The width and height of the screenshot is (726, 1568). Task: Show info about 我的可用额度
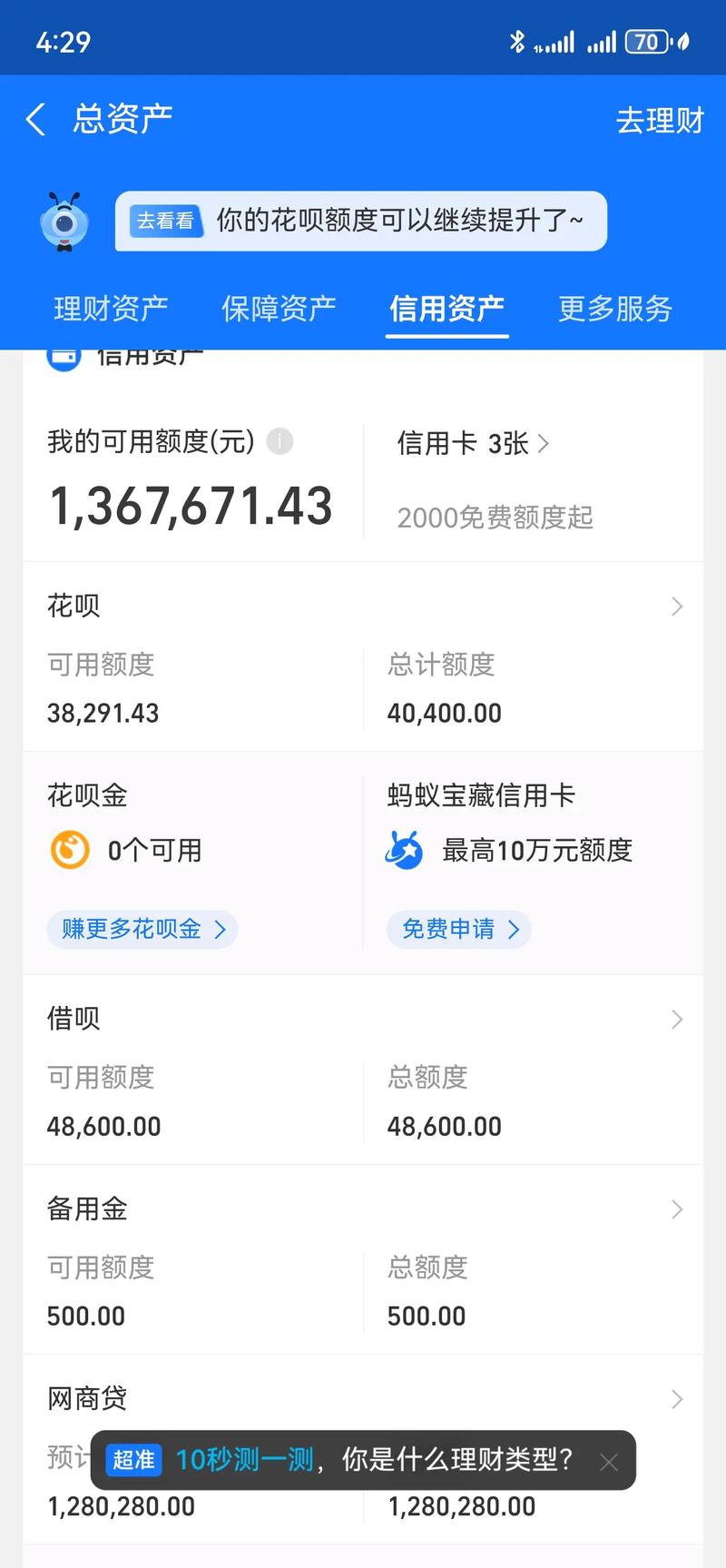(x=280, y=442)
